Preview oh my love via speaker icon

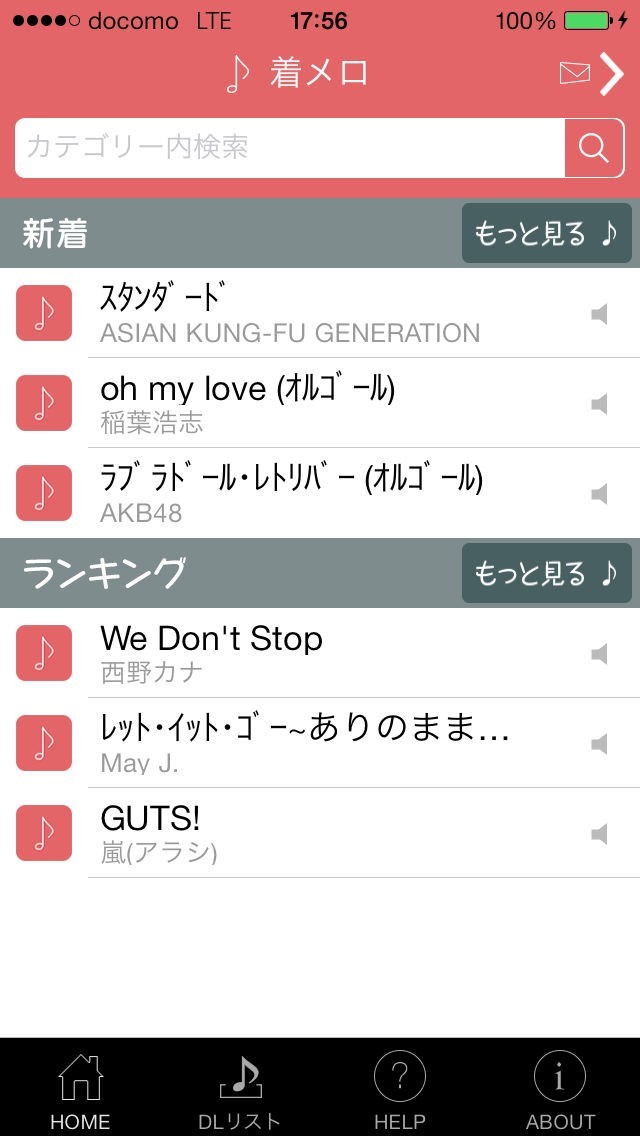click(x=599, y=404)
